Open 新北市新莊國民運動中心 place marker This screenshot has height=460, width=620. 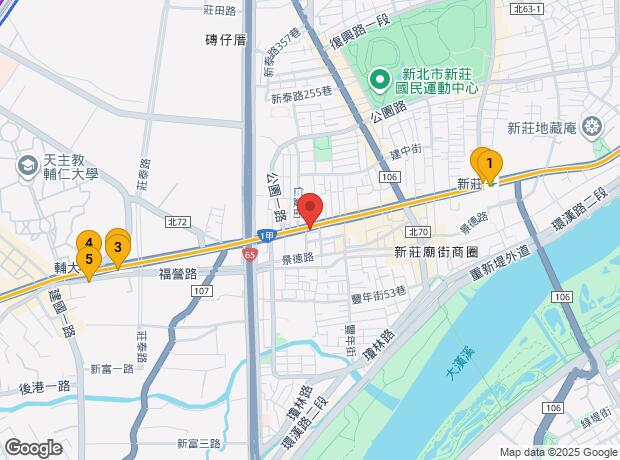click(380, 78)
